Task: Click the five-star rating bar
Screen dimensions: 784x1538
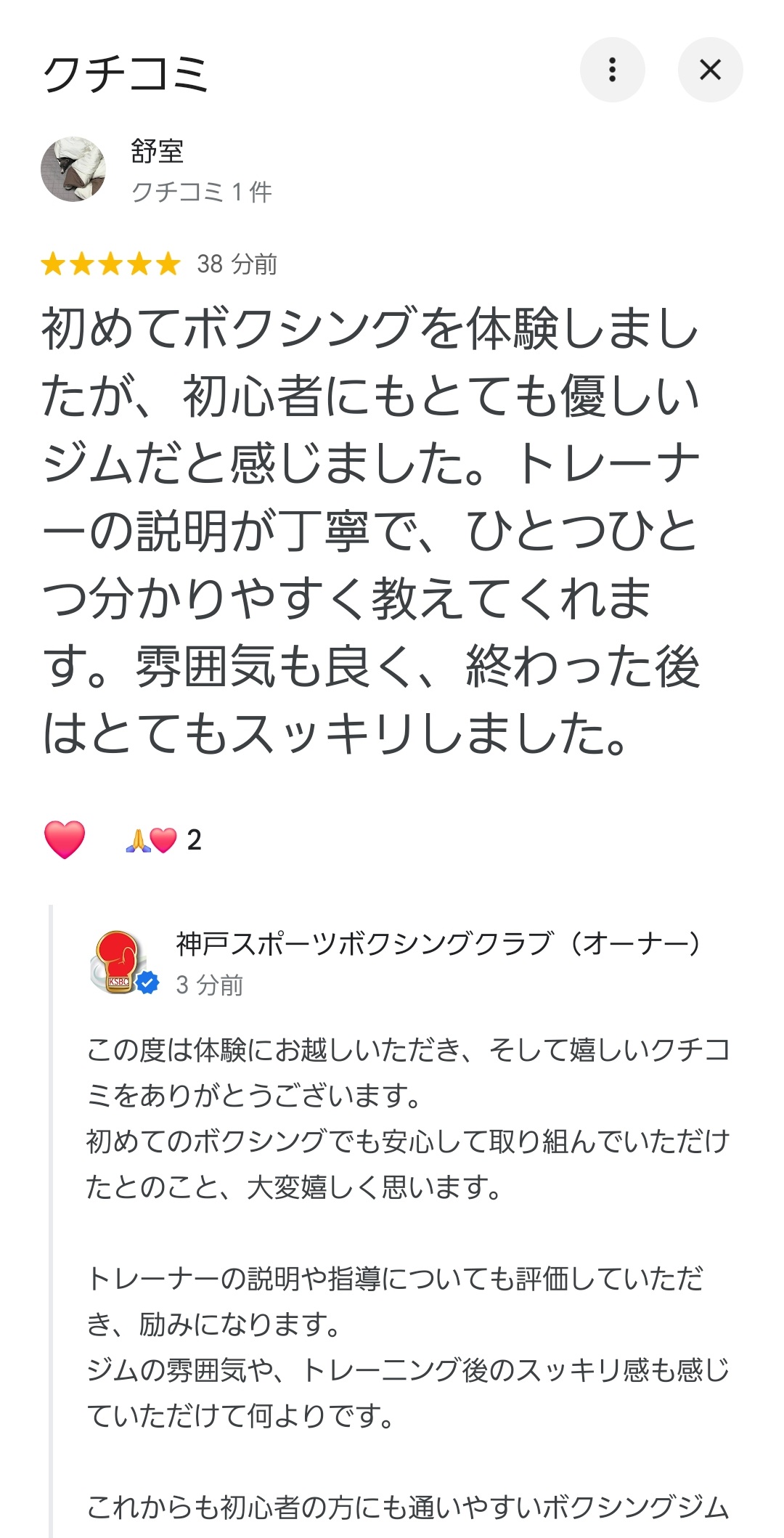Action: pyautogui.click(x=110, y=264)
